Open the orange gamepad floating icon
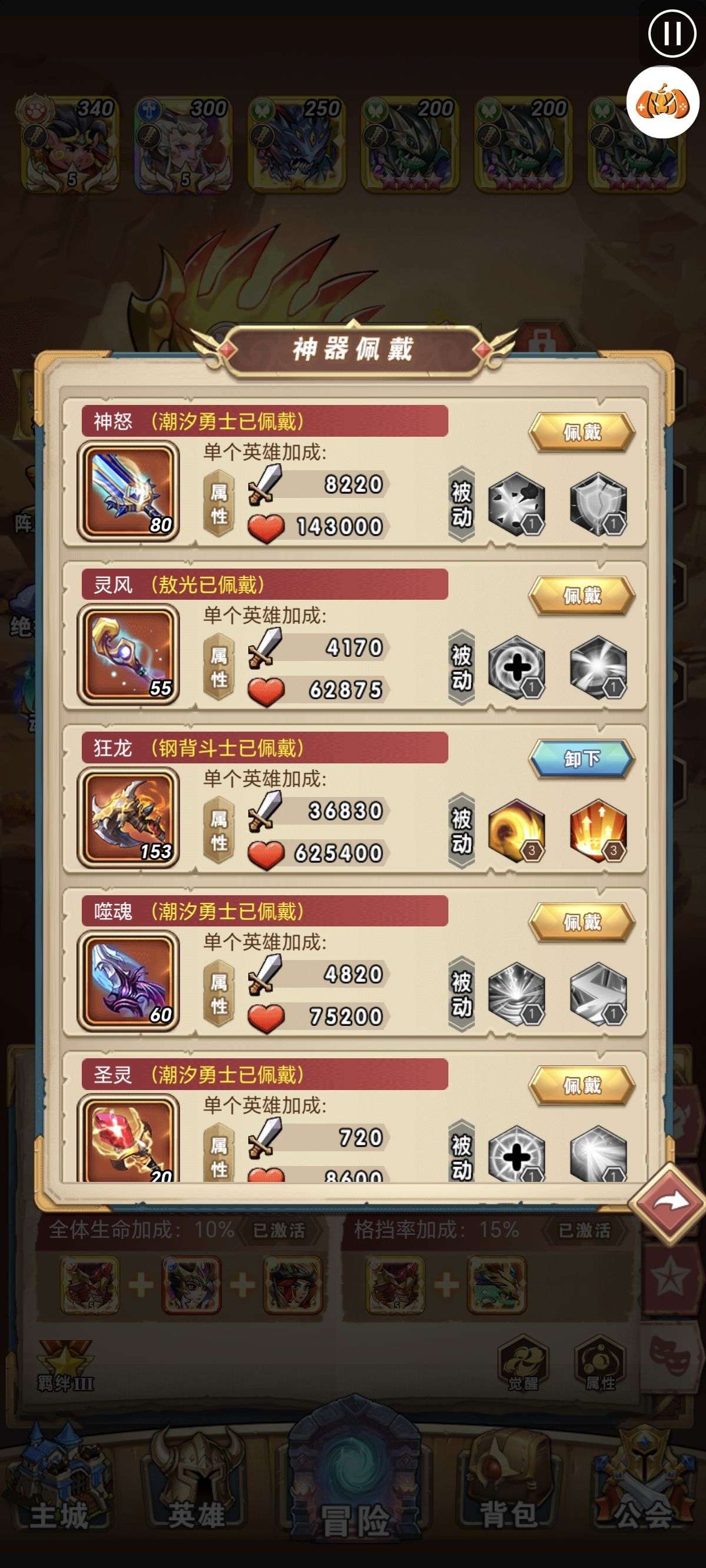This screenshot has width=706, height=1568. (662, 102)
